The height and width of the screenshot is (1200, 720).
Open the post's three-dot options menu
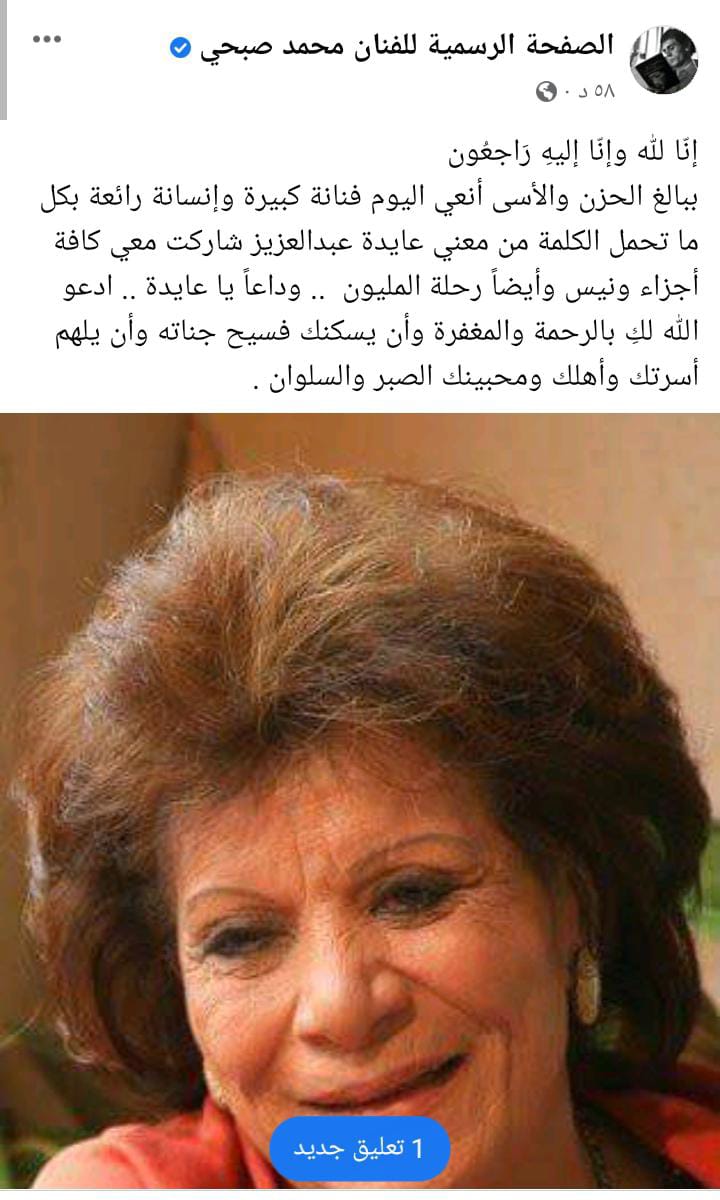pos(48,39)
